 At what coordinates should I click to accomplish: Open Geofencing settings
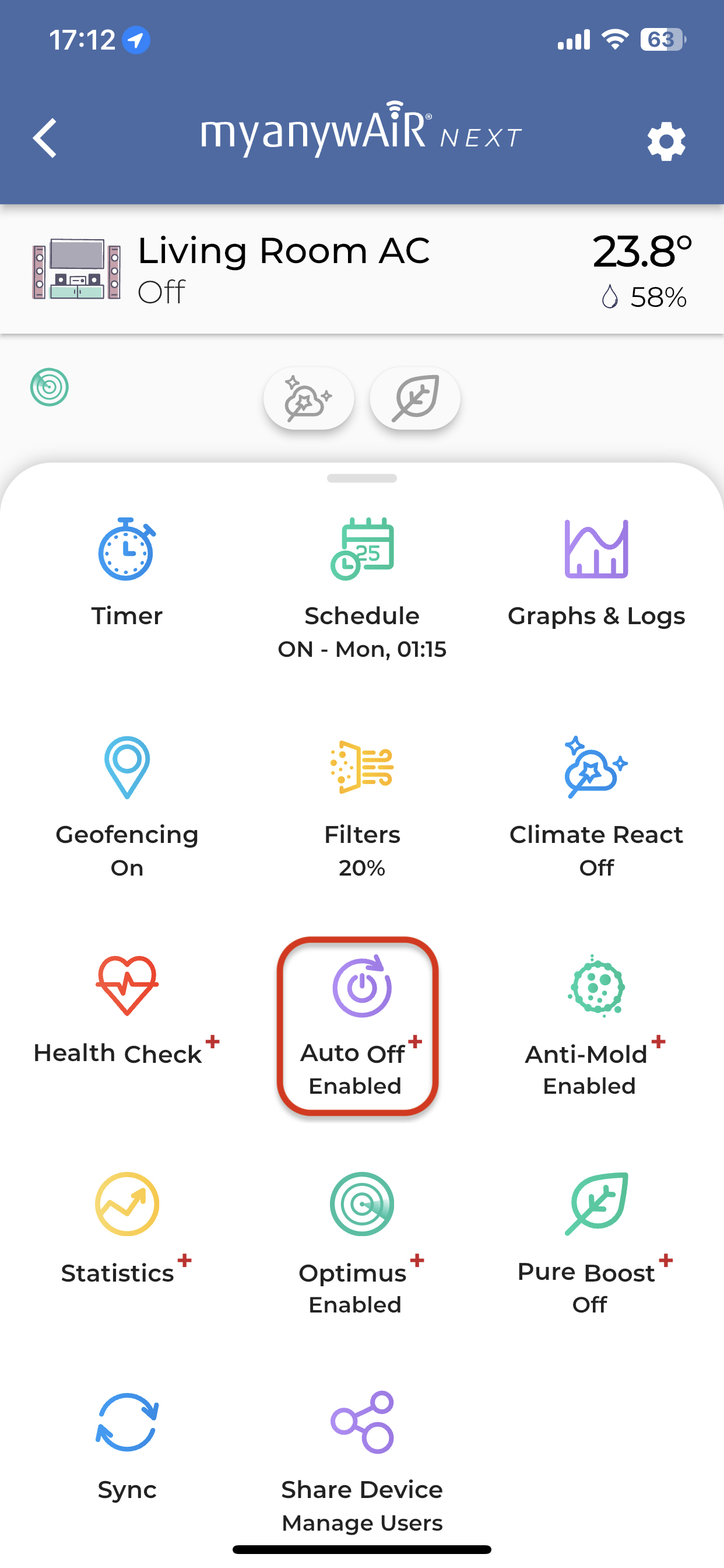pos(126,803)
